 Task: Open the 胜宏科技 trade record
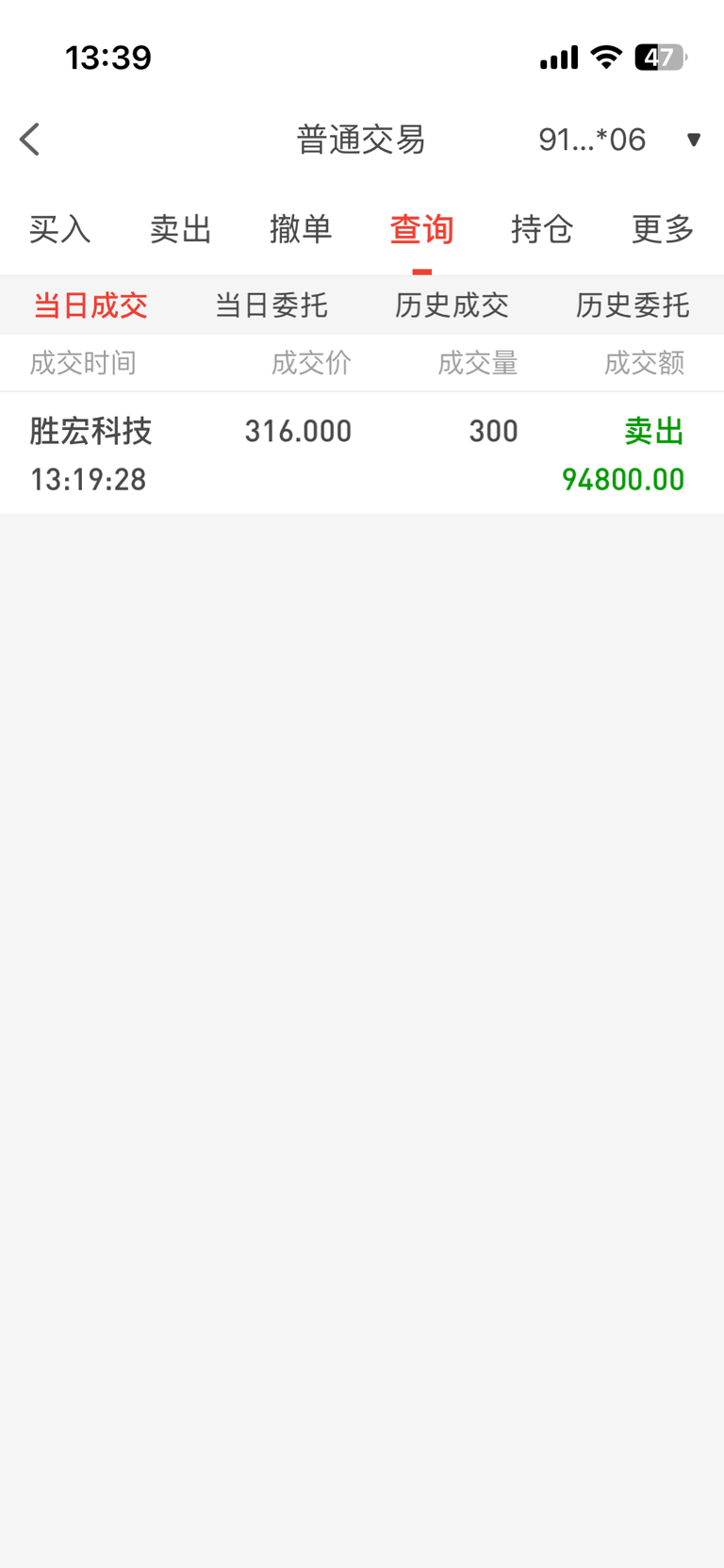tap(362, 454)
